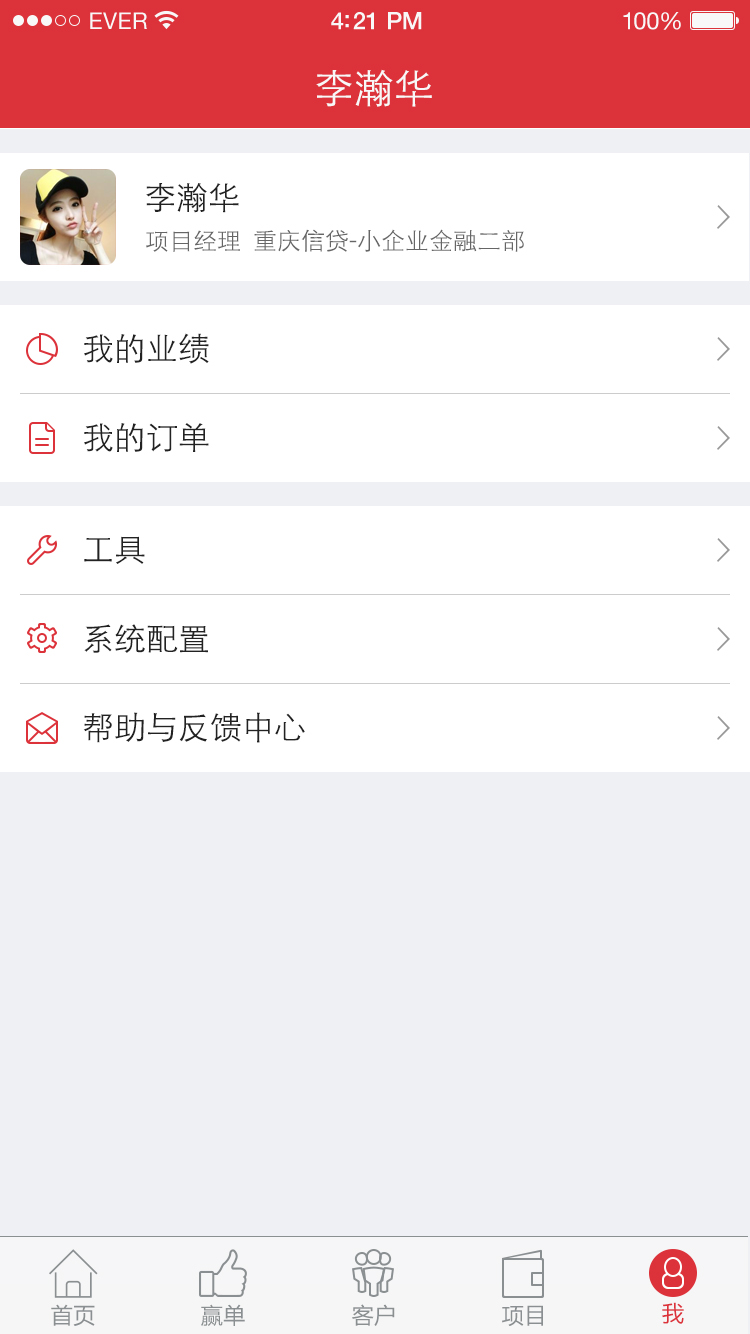This screenshot has height=1334, width=750.
Task: Switch to the 赢单 tab
Action: pos(223,1287)
